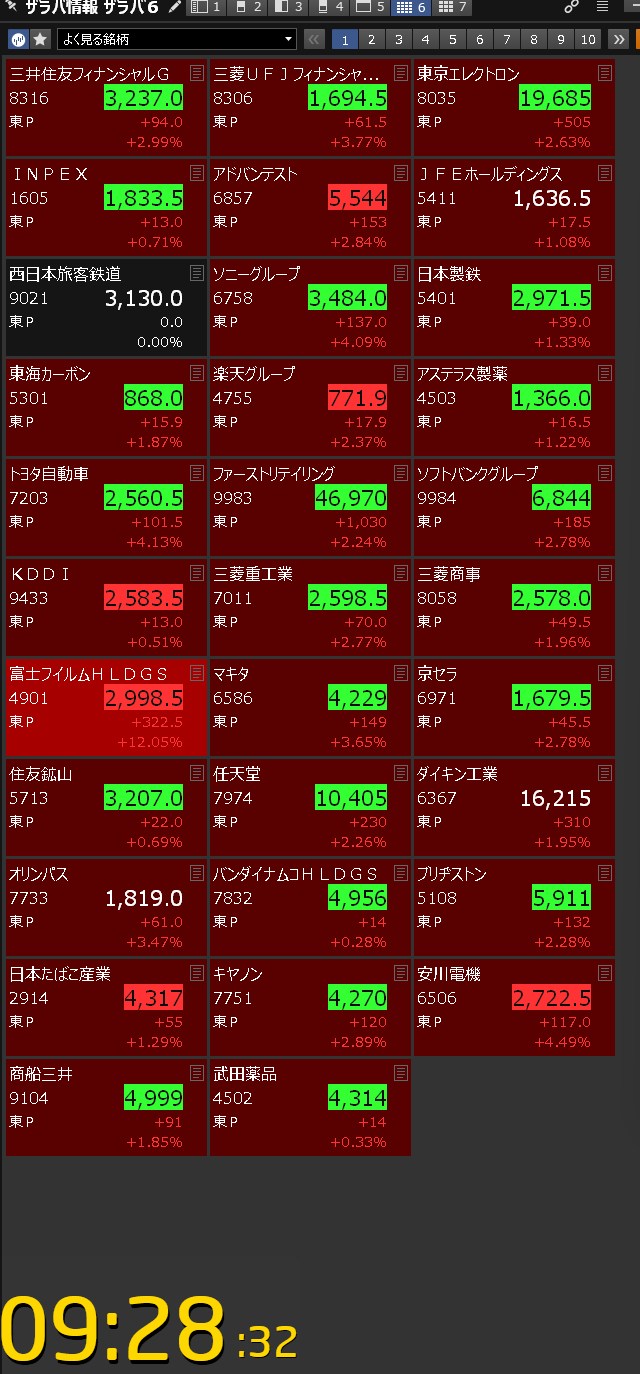The image size is (640, 1374).
Task: Open the 西日本旅客鉄道 stock tile
Action: click(107, 307)
